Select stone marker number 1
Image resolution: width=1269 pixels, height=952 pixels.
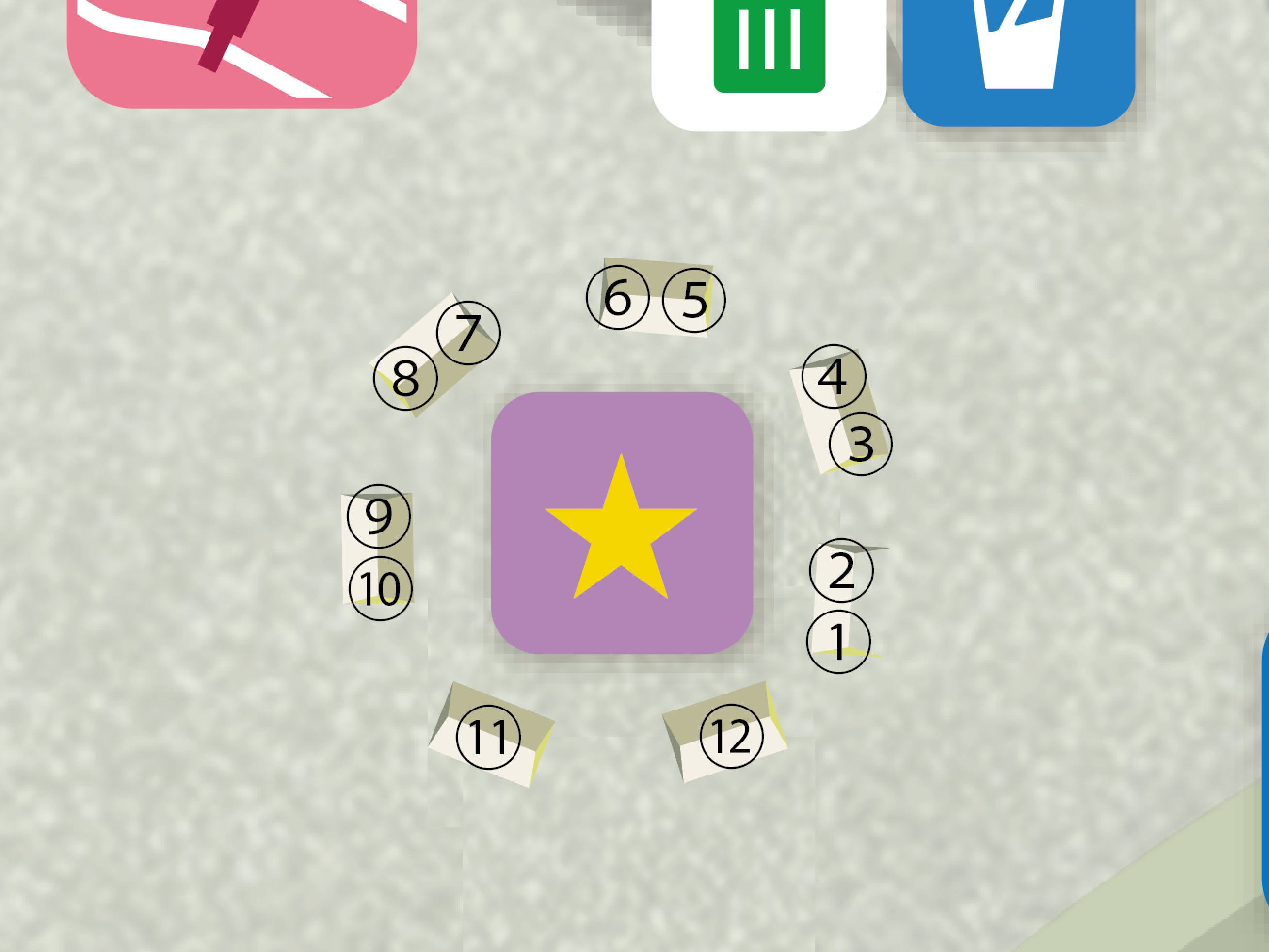coord(838,642)
